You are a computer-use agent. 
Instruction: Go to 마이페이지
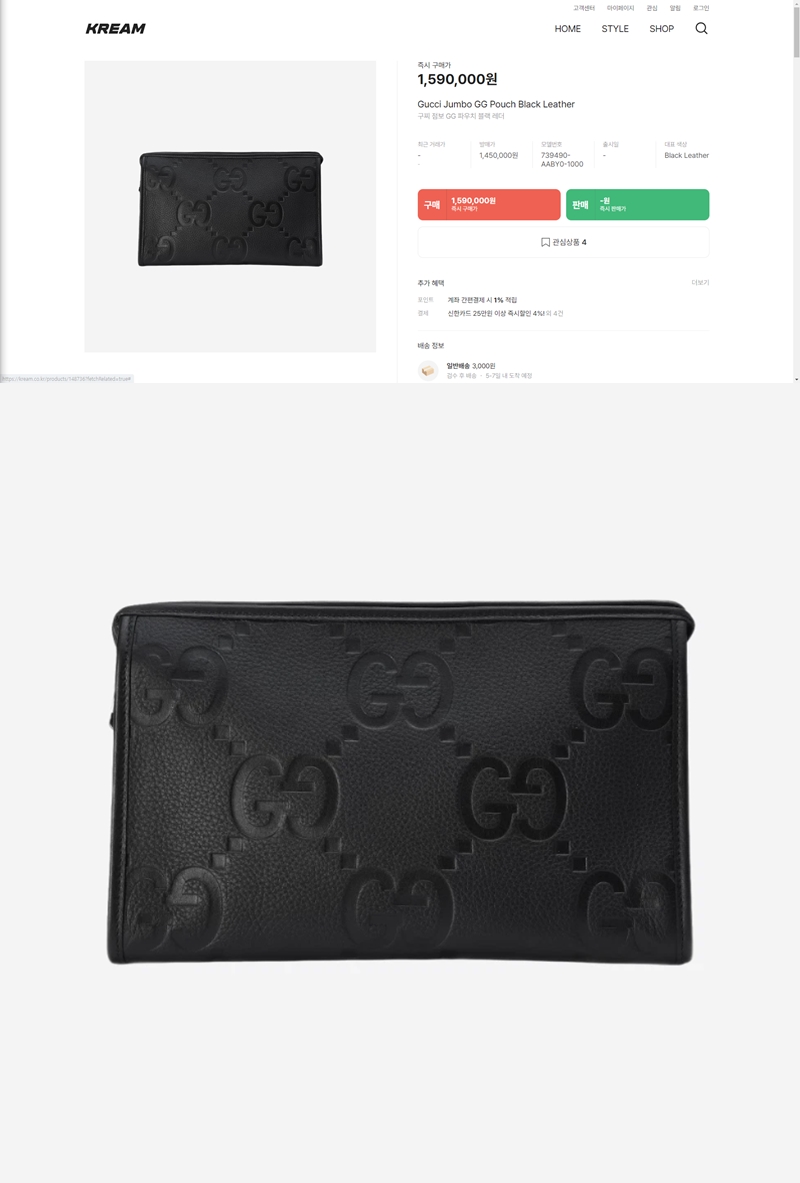620,8
